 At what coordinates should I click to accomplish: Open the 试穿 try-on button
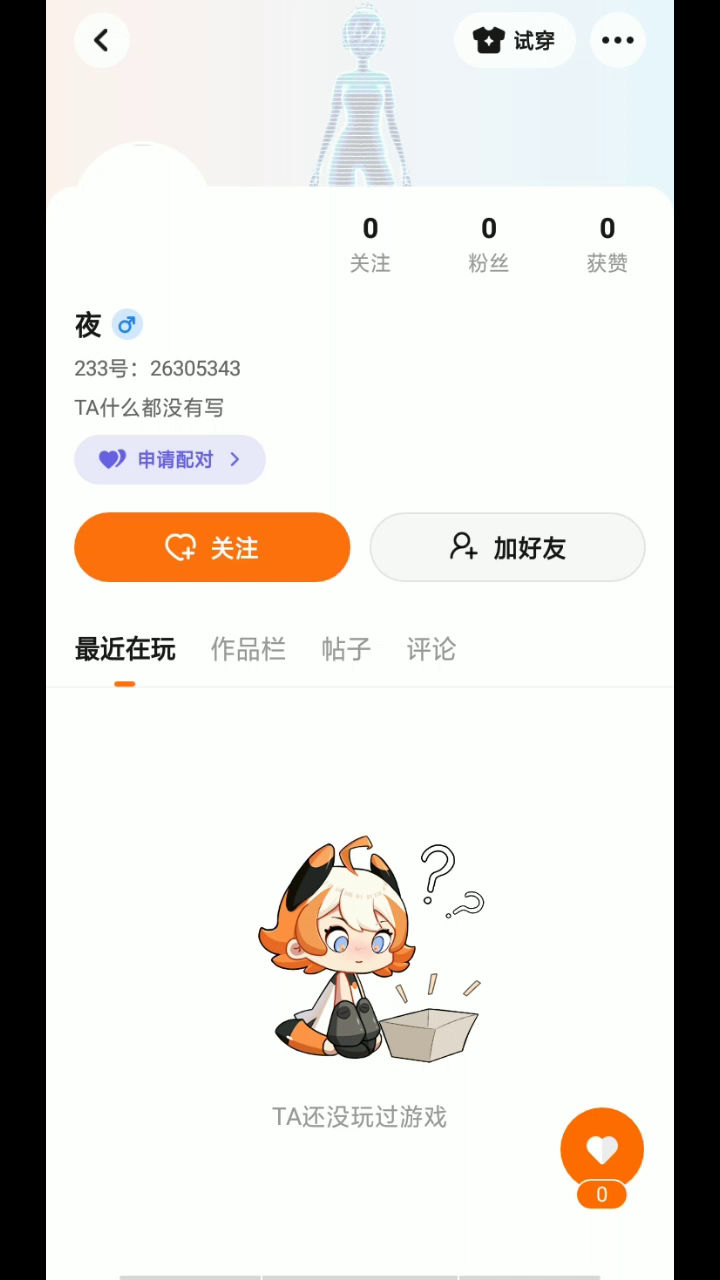[515, 40]
